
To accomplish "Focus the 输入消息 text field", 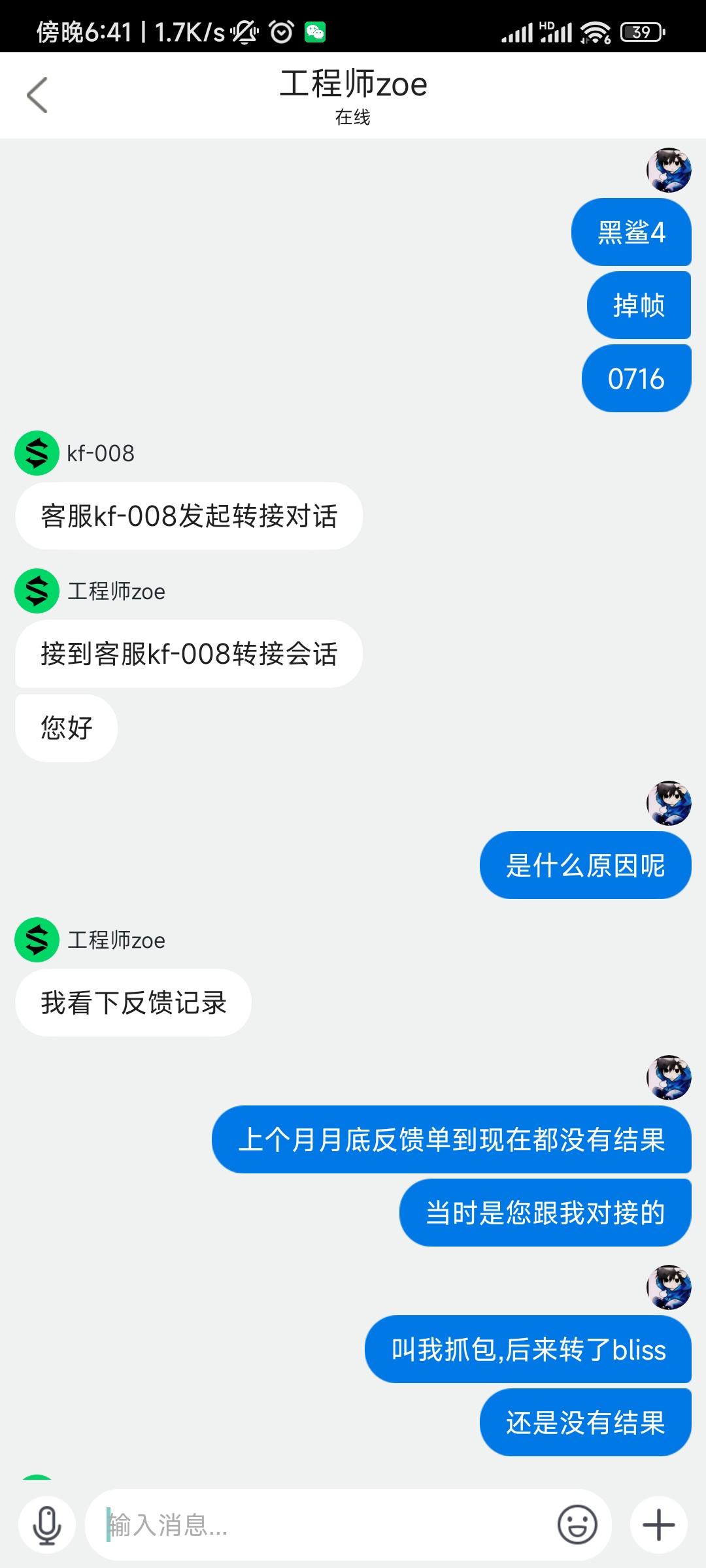I will click(x=320, y=1525).
